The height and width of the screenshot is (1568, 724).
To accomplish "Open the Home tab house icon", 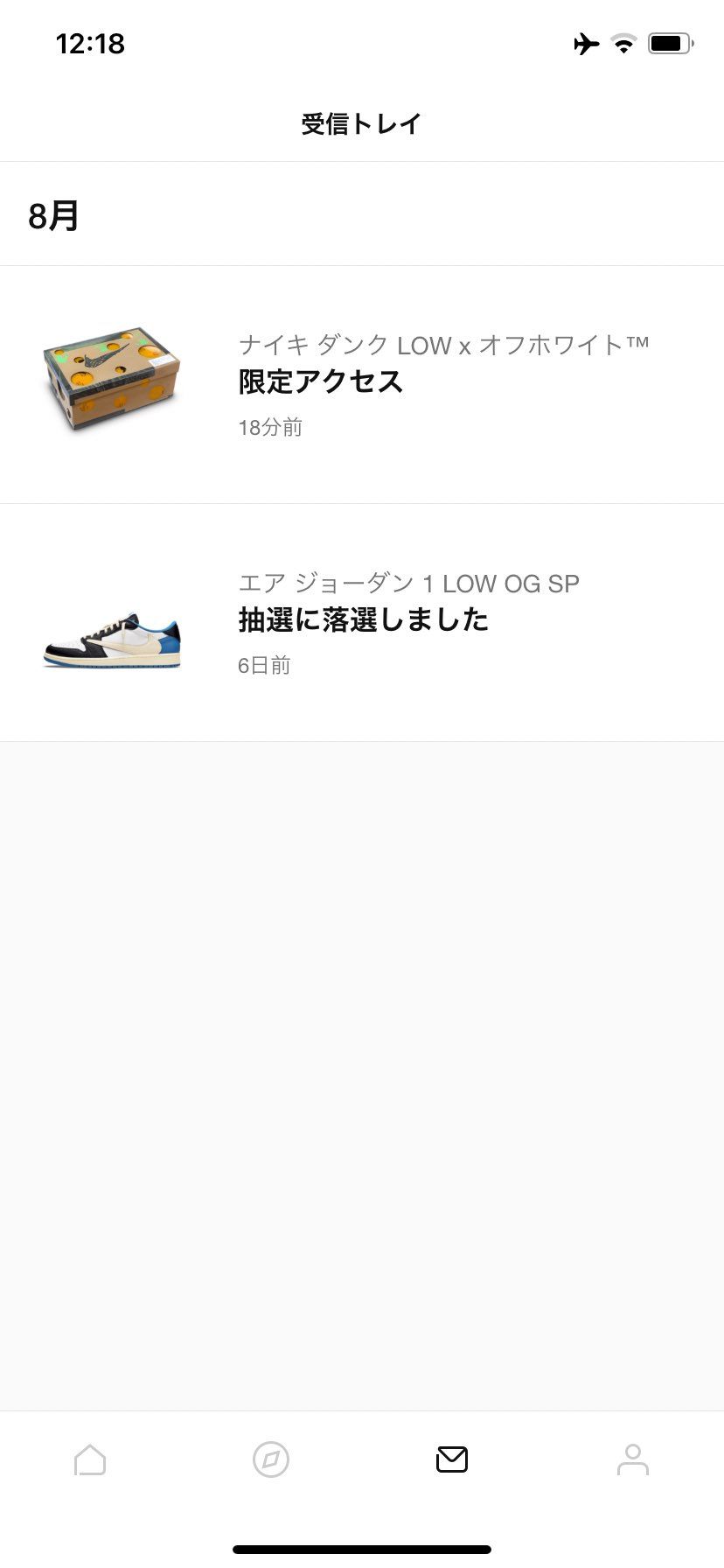I will tap(90, 1459).
